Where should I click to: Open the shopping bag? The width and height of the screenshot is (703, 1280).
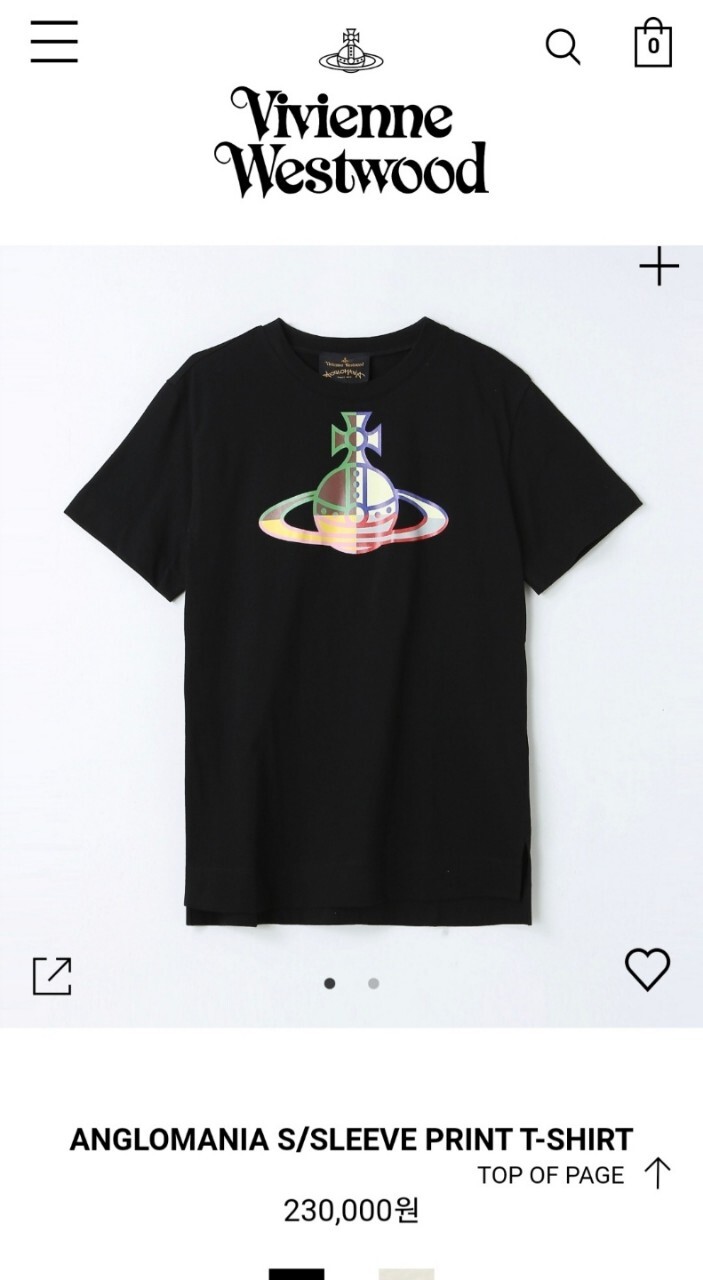(x=653, y=43)
